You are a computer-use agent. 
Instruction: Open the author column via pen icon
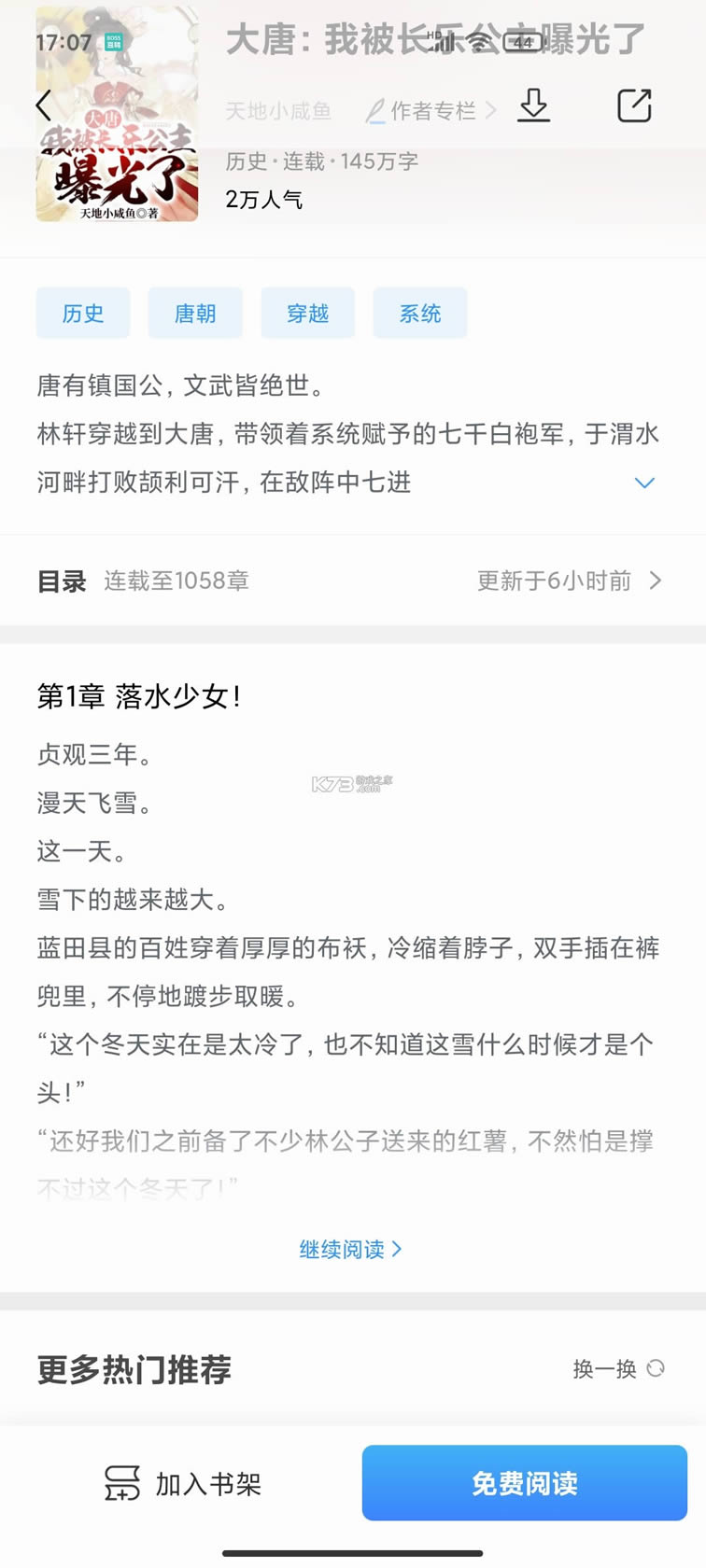[x=375, y=109]
